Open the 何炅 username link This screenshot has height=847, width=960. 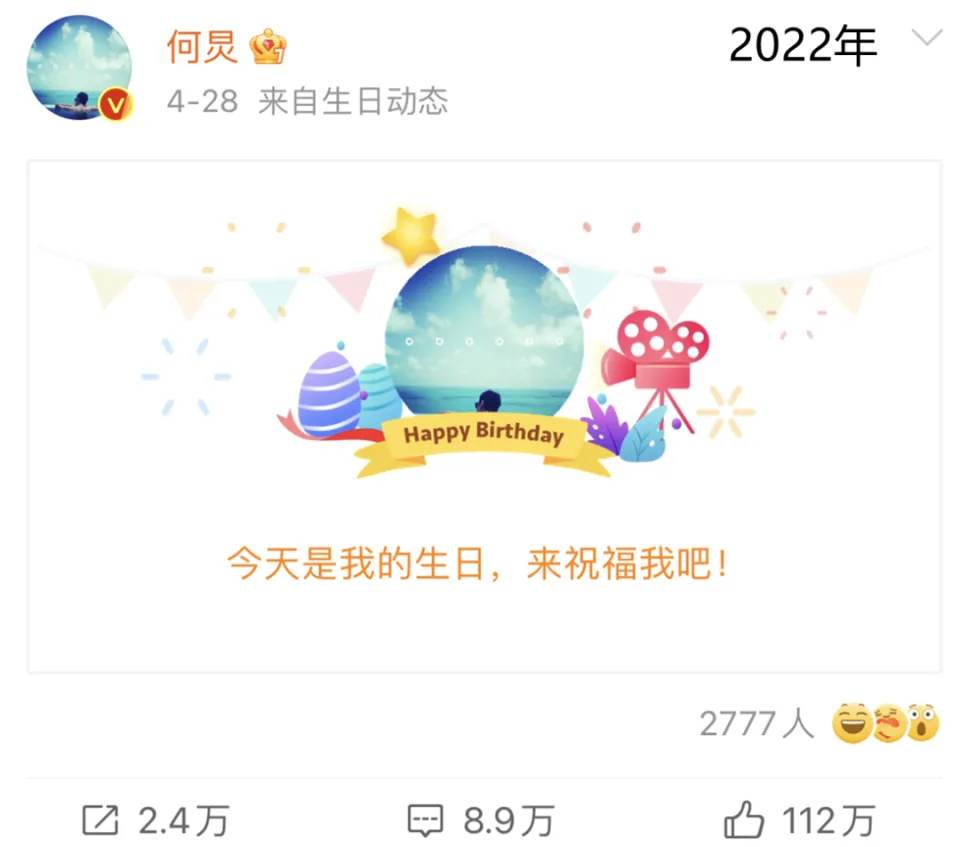pyautogui.click(x=202, y=47)
